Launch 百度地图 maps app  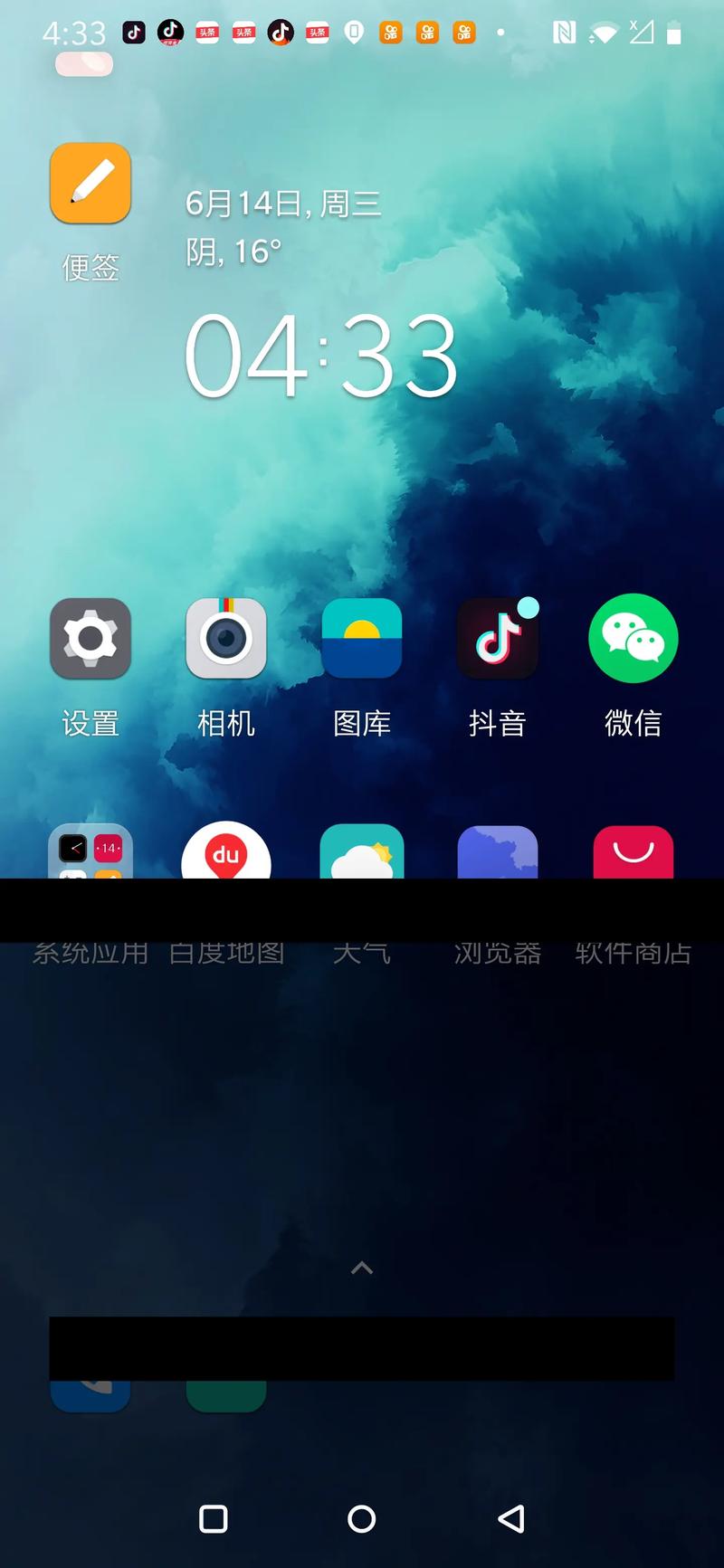tap(226, 852)
